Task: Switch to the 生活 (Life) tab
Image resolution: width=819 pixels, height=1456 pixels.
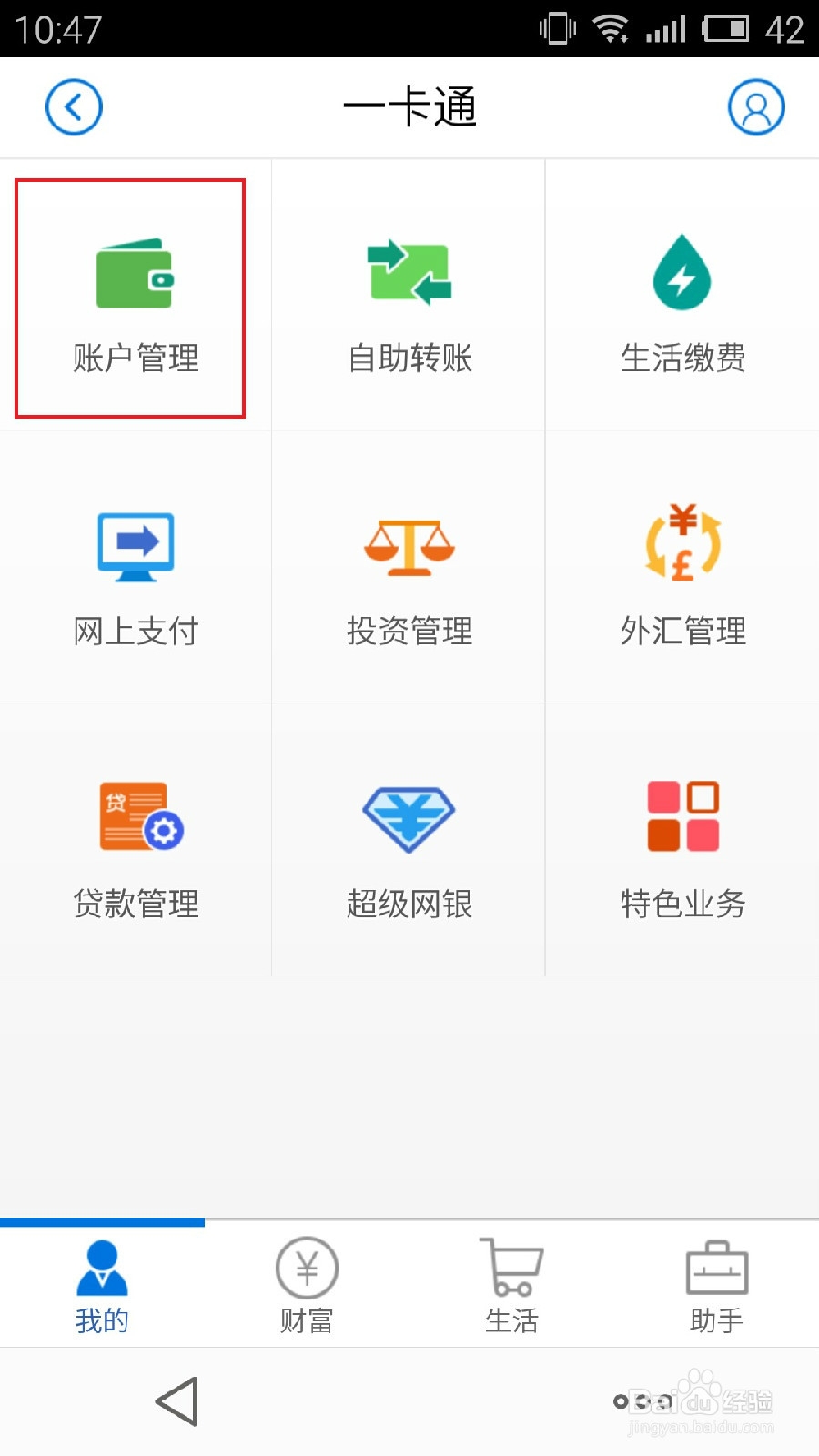Action: pos(511,1283)
